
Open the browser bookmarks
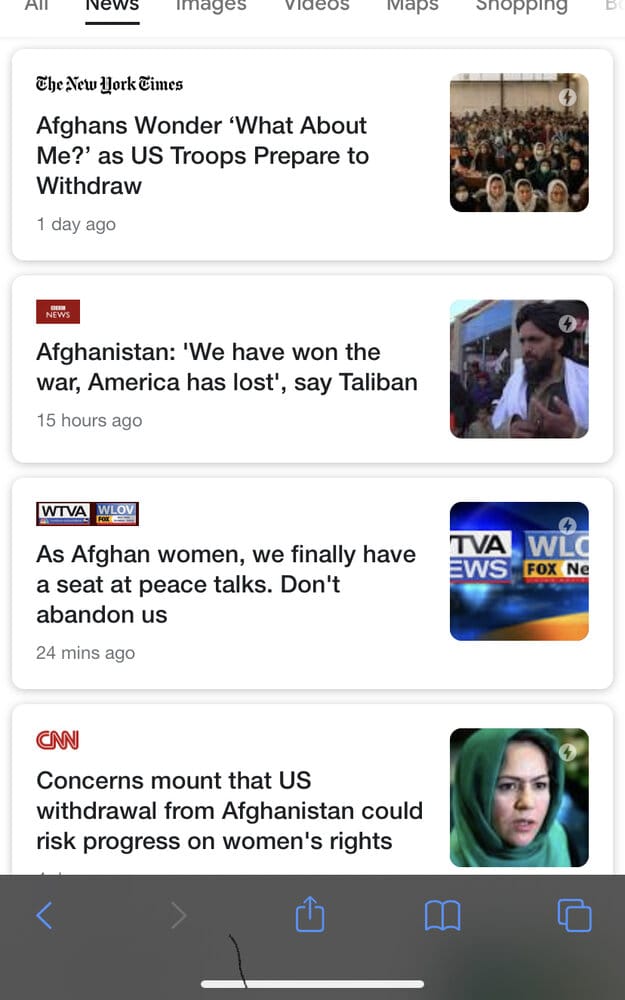pos(442,914)
